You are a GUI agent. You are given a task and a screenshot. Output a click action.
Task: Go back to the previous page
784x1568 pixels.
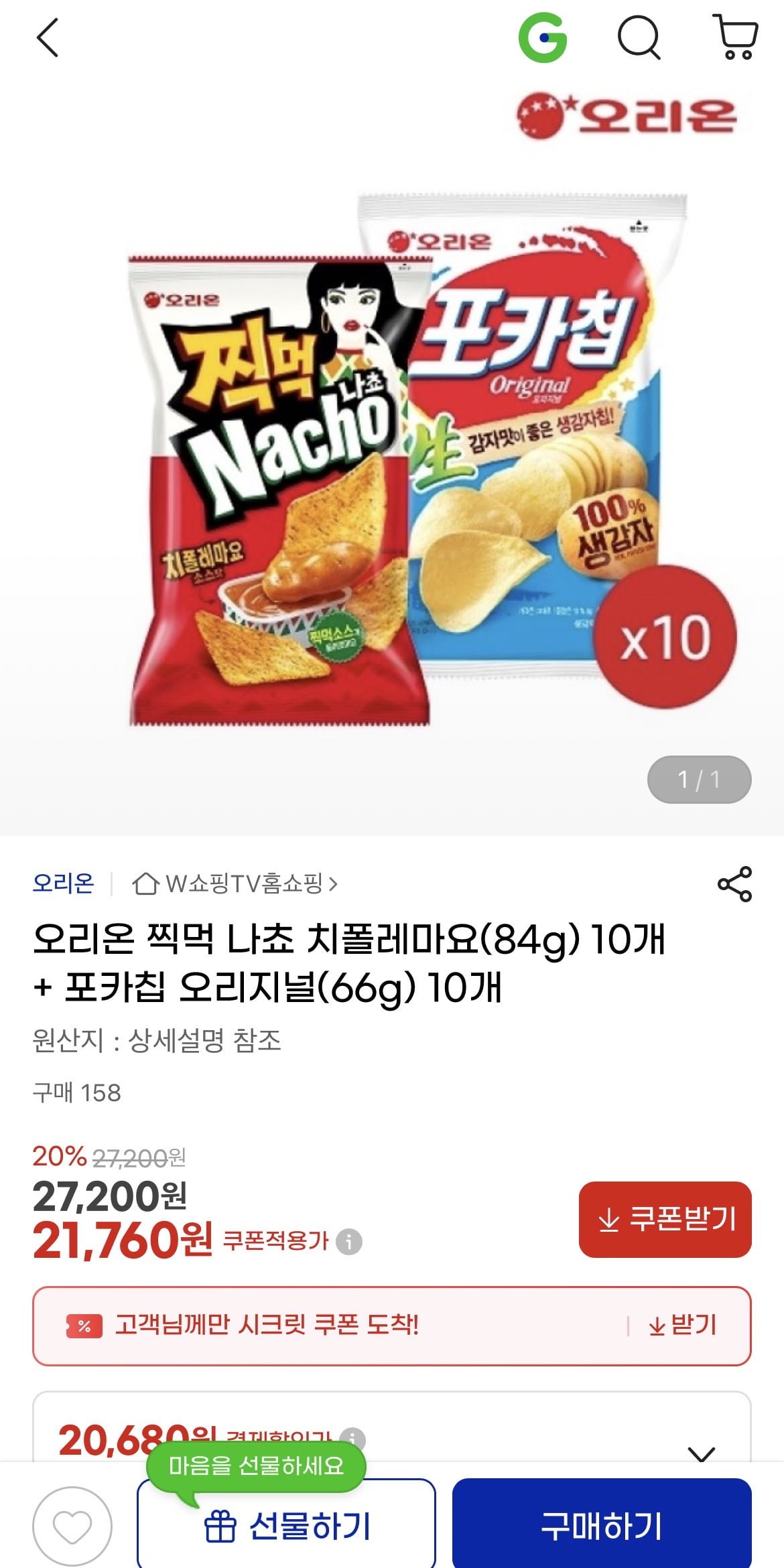click(x=48, y=38)
